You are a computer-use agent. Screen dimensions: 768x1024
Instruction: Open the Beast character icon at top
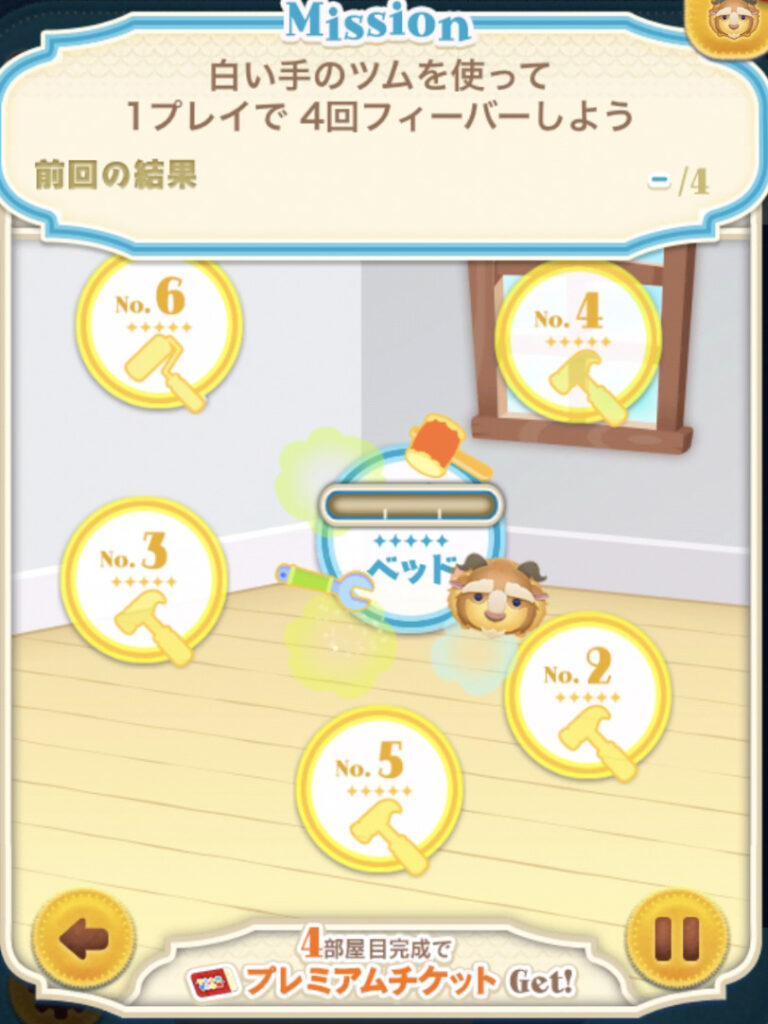[x=735, y=22]
